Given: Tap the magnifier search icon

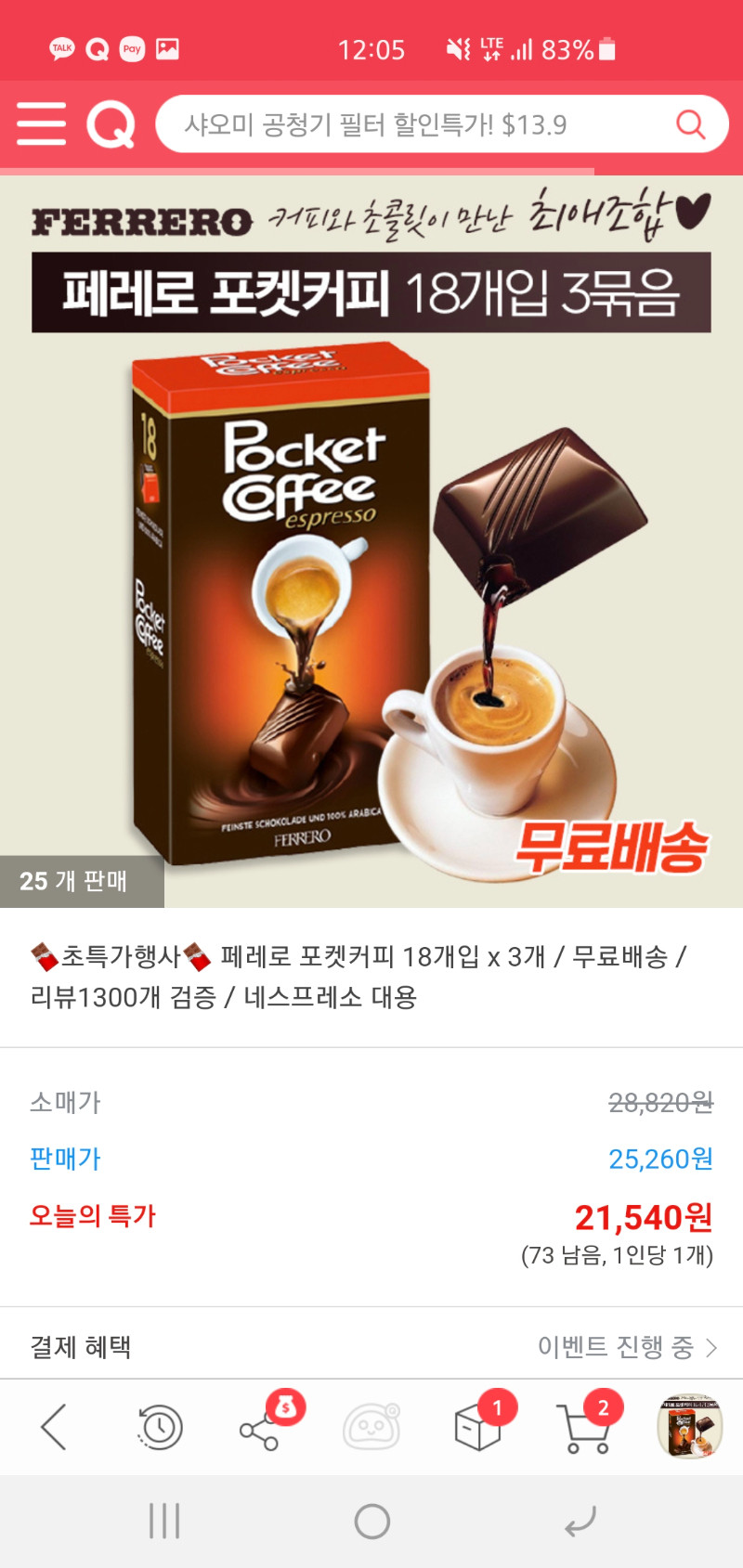Looking at the screenshot, I should pos(690,124).
